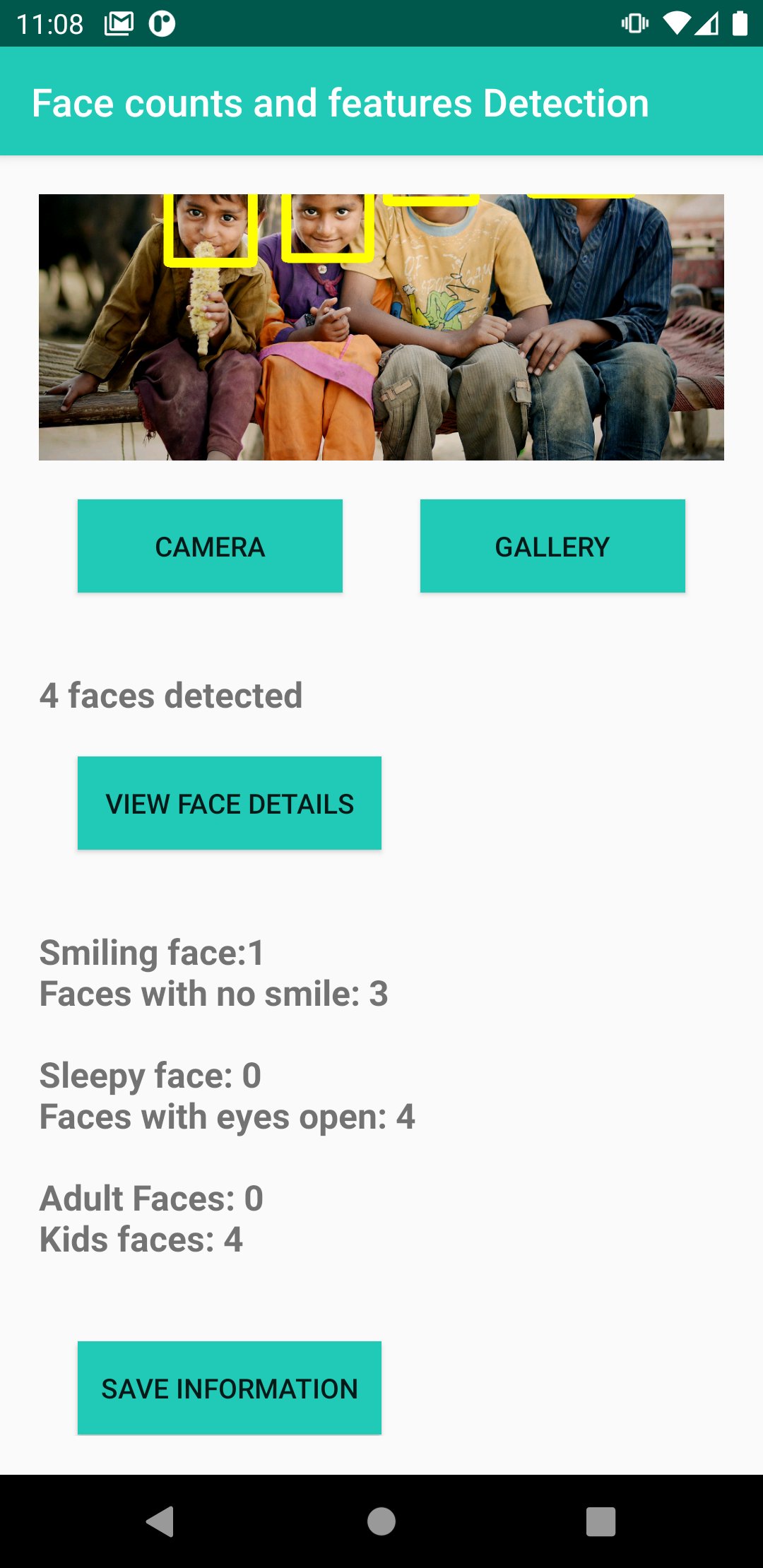Viewport: 763px width, 1568px height.
Task: Return to the home screen
Action: tap(381, 1521)
